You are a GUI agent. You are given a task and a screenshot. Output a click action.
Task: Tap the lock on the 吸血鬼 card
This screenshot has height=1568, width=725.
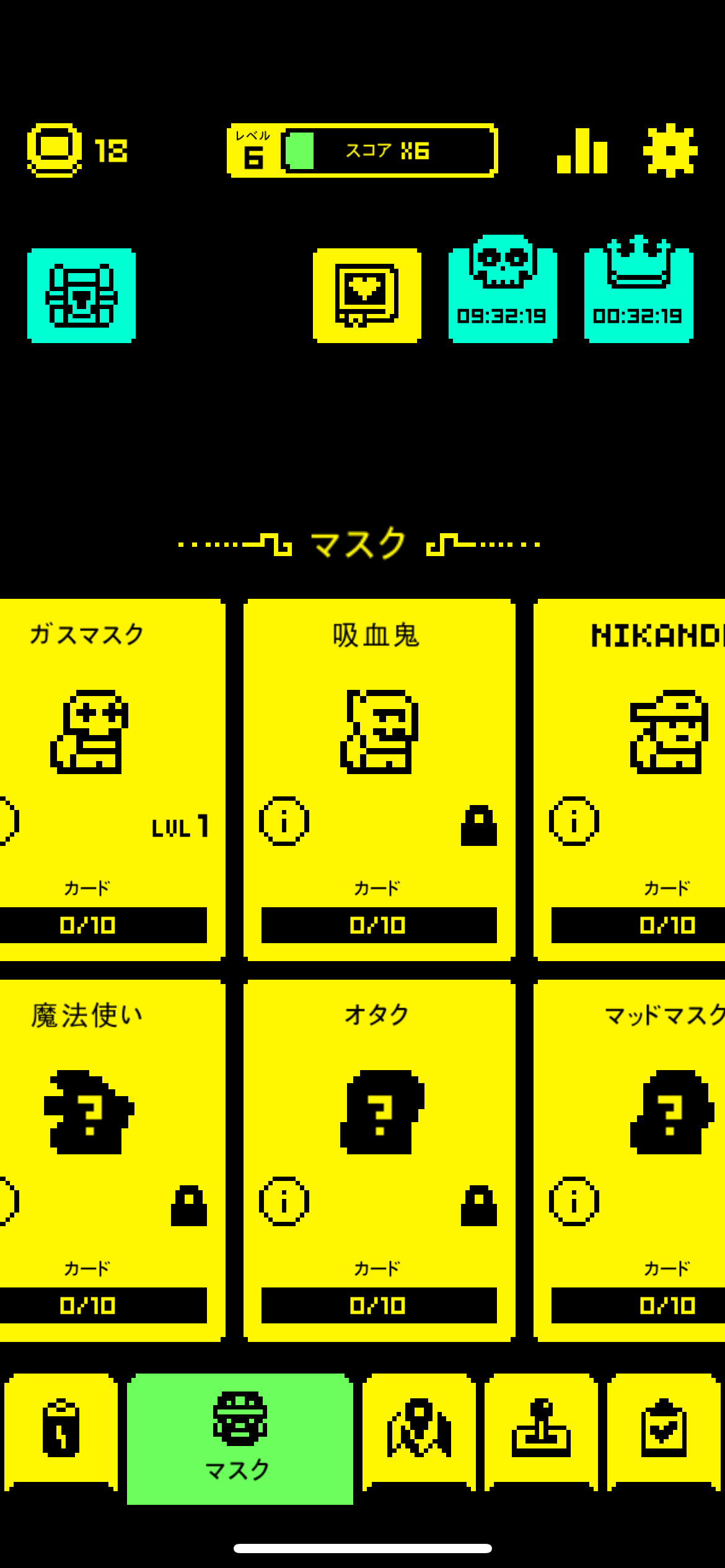(479, 825)
